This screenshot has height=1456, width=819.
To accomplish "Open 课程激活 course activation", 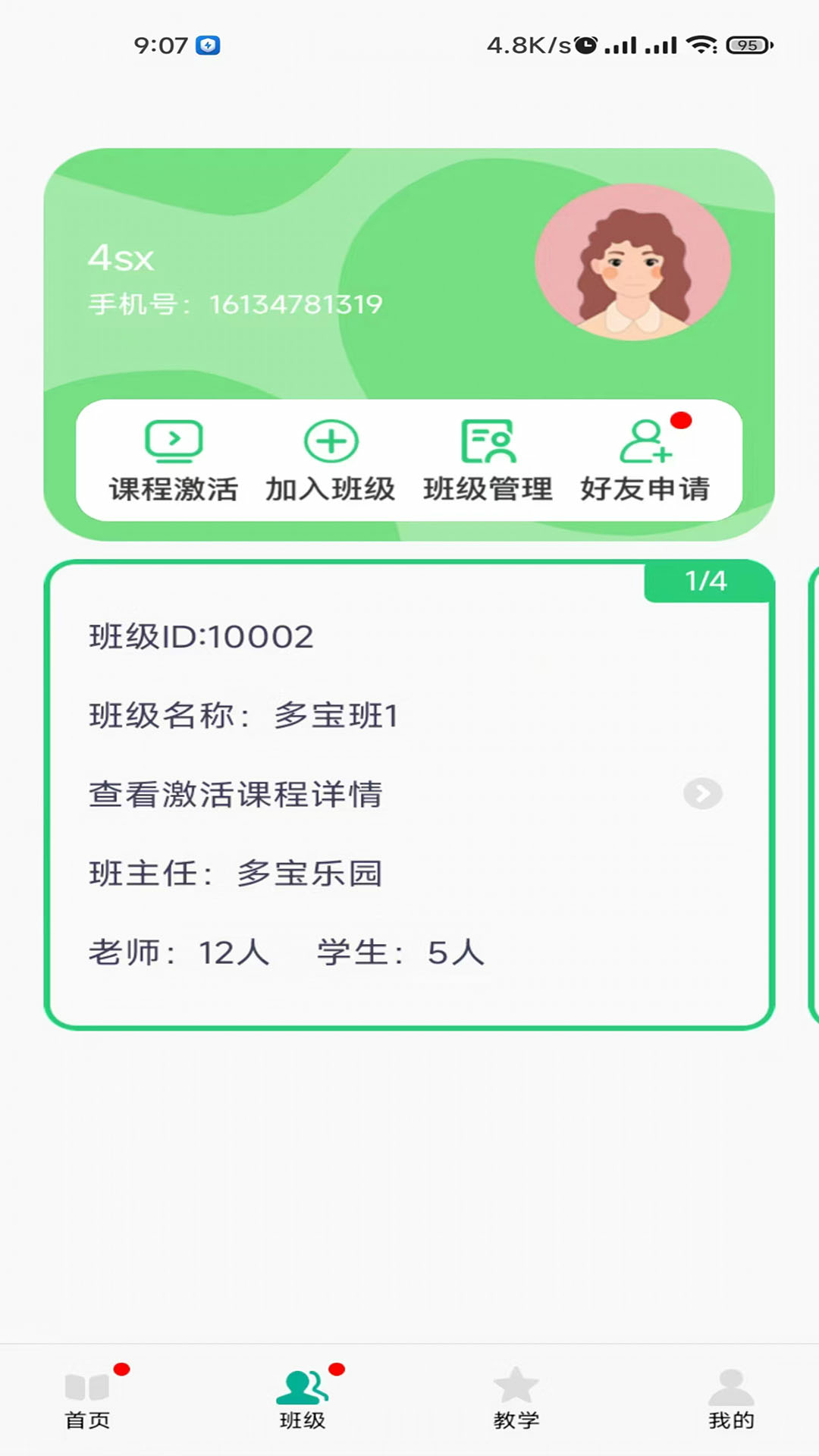I will [174, 460].
